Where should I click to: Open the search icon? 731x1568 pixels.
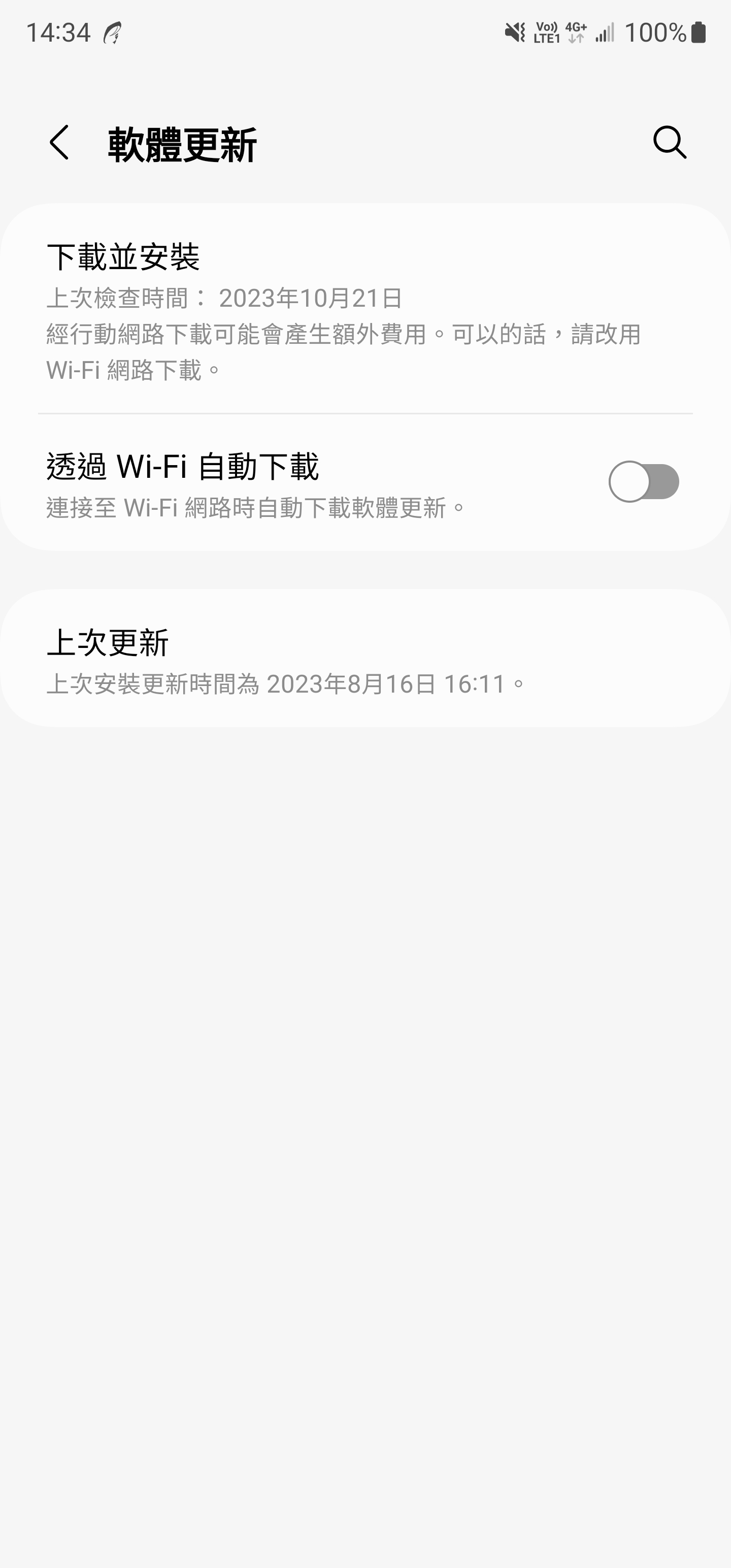[x=670, y=143]
